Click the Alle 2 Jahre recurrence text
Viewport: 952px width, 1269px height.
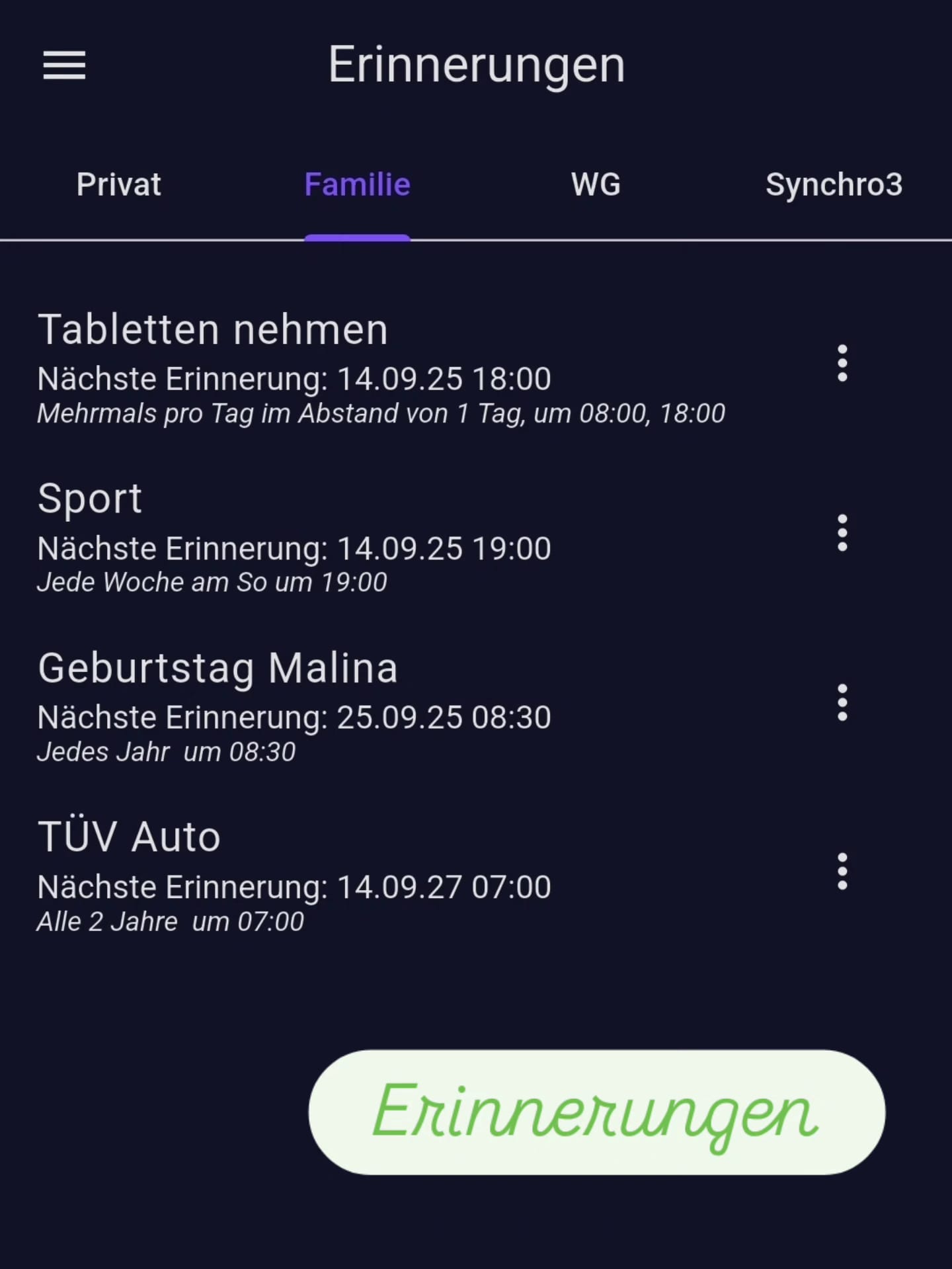pos(171,920)
